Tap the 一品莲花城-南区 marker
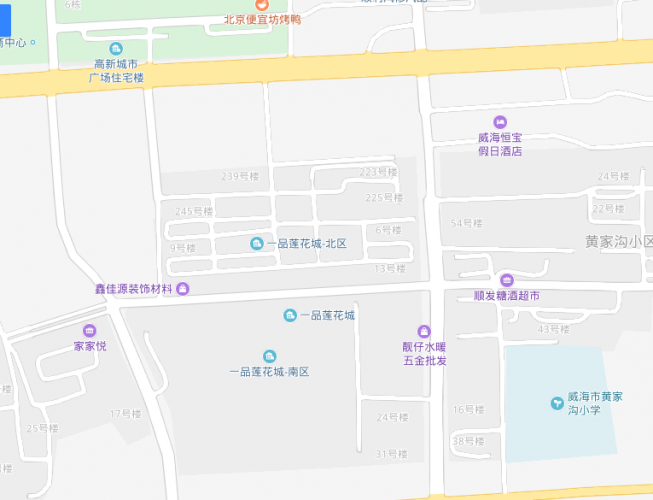The width and height of the screenshot is (653, 500). (269, 357)
